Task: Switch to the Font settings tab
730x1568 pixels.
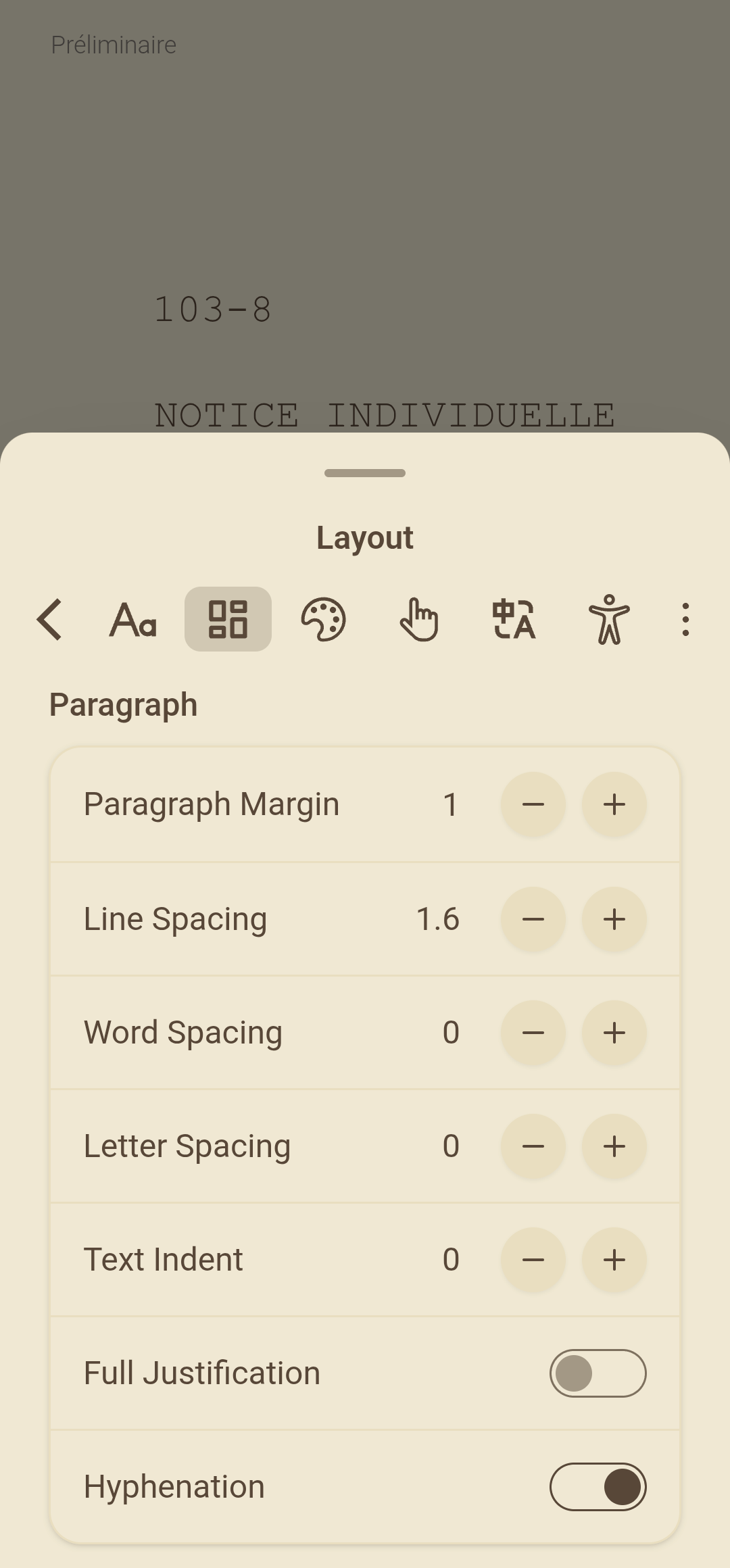Action: (133, 619)
